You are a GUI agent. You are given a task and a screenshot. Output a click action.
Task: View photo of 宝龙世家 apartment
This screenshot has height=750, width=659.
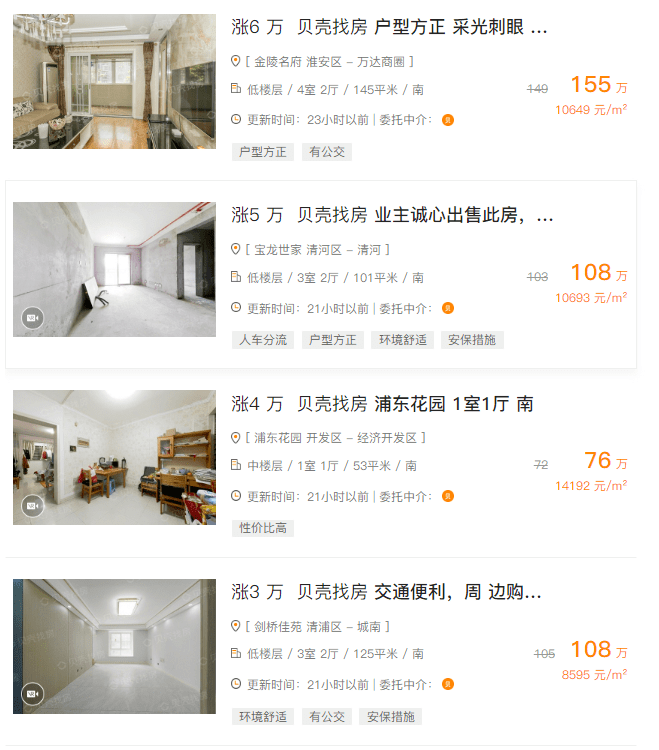pos(114,269)
